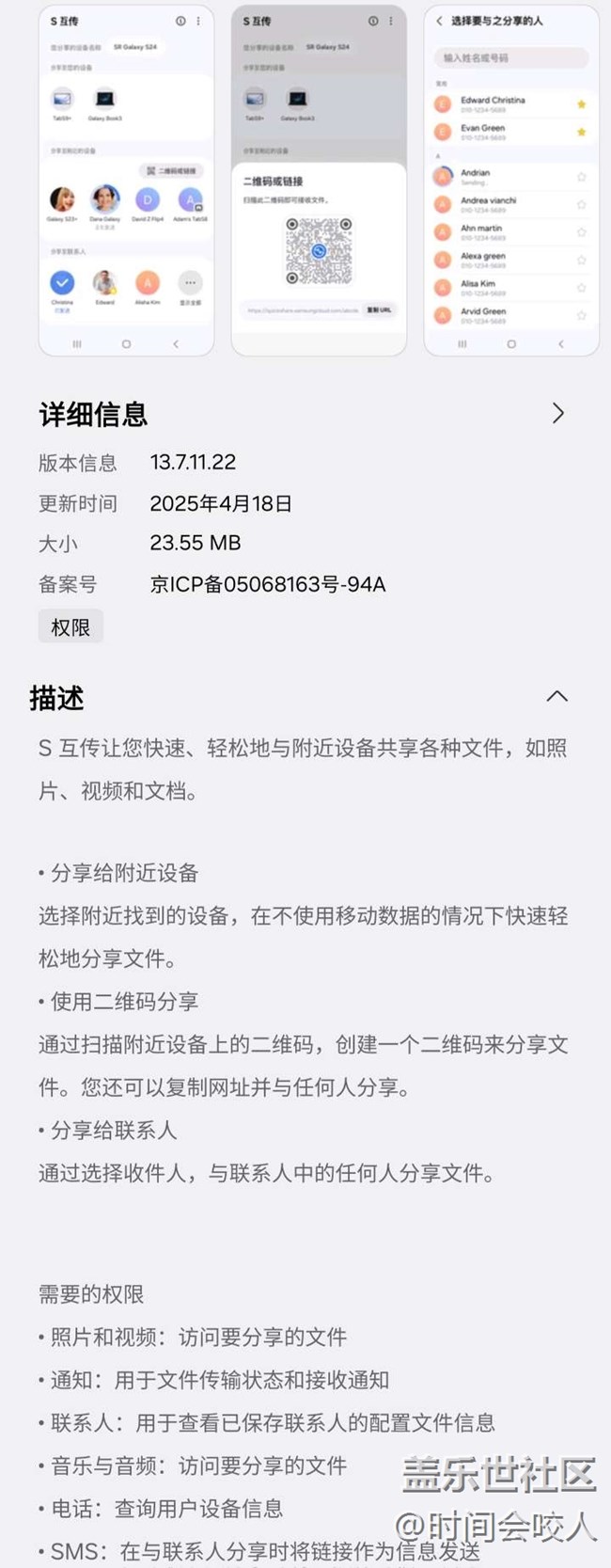This screenshot has height=1568, width=611.
Task: Open the contact selection preview screenshot
Action: pos(511,181)
